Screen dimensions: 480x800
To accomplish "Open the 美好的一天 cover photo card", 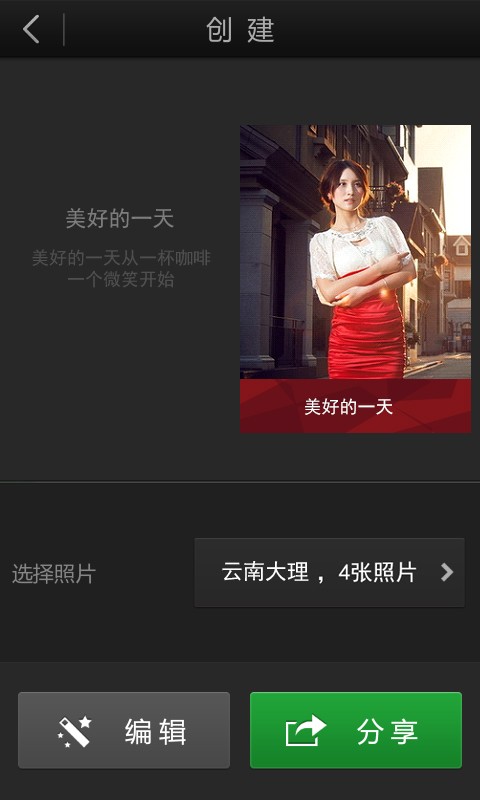I will (x=356, y=279).
